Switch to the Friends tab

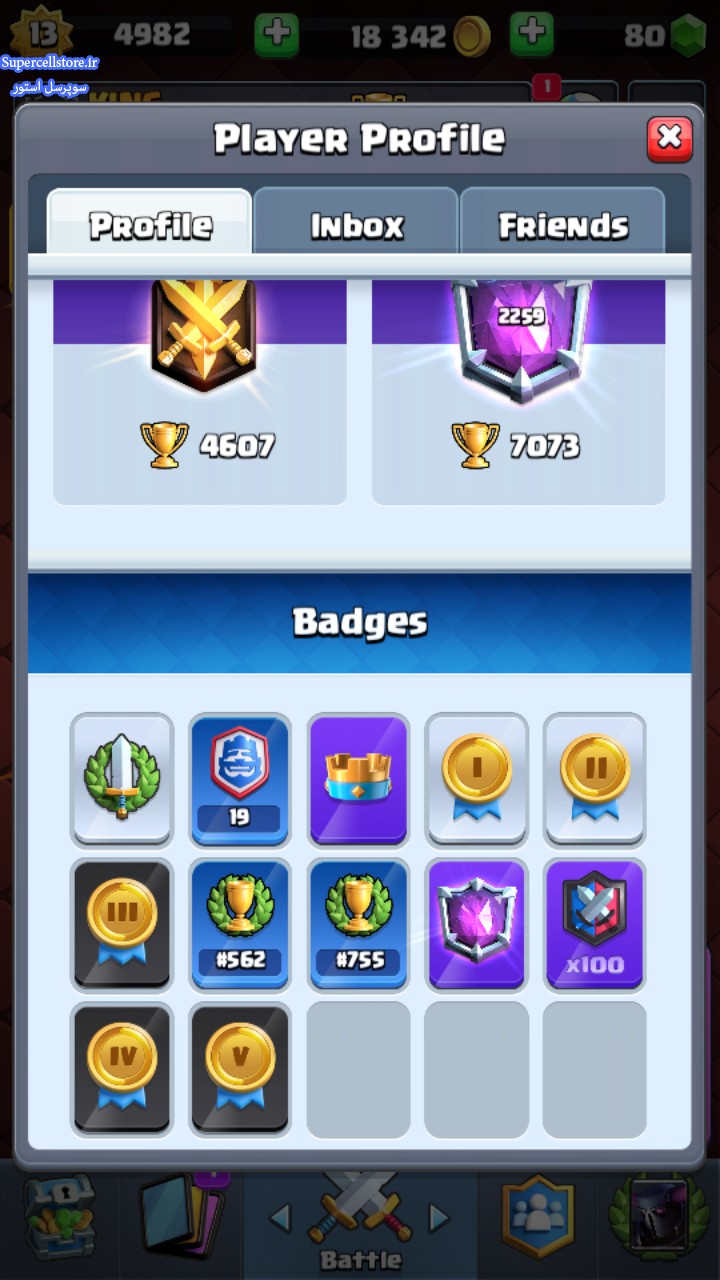(x=564, y=222)
